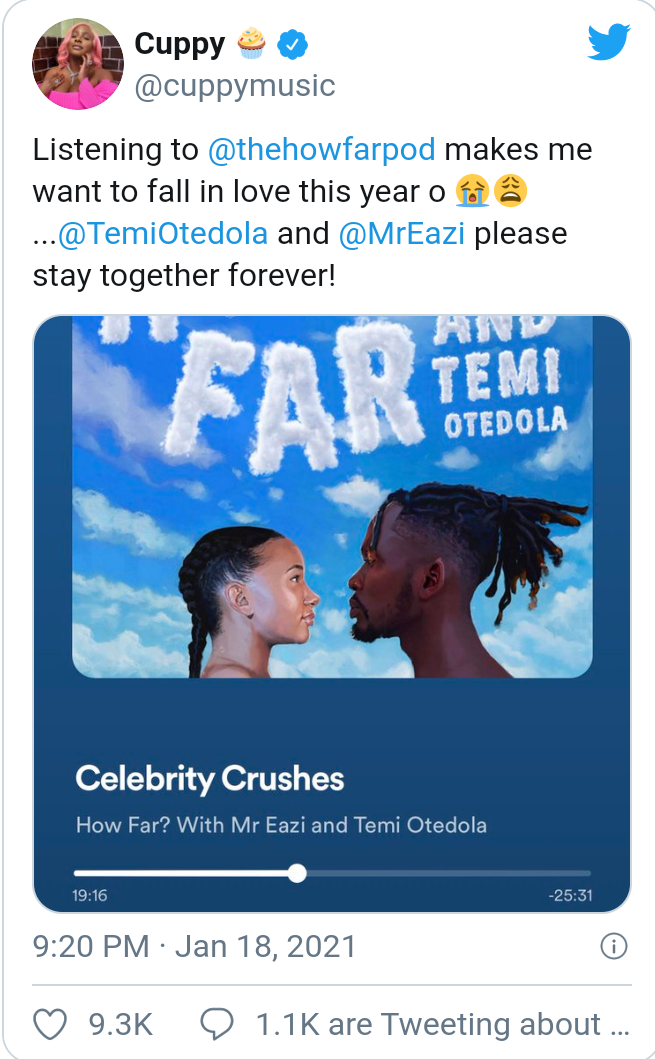The width and height of the screenshot is (655, 1059).
Task: Open the 9:20 PM Jan 18, 2021 timestamp
Action: (x=194, y=946)
